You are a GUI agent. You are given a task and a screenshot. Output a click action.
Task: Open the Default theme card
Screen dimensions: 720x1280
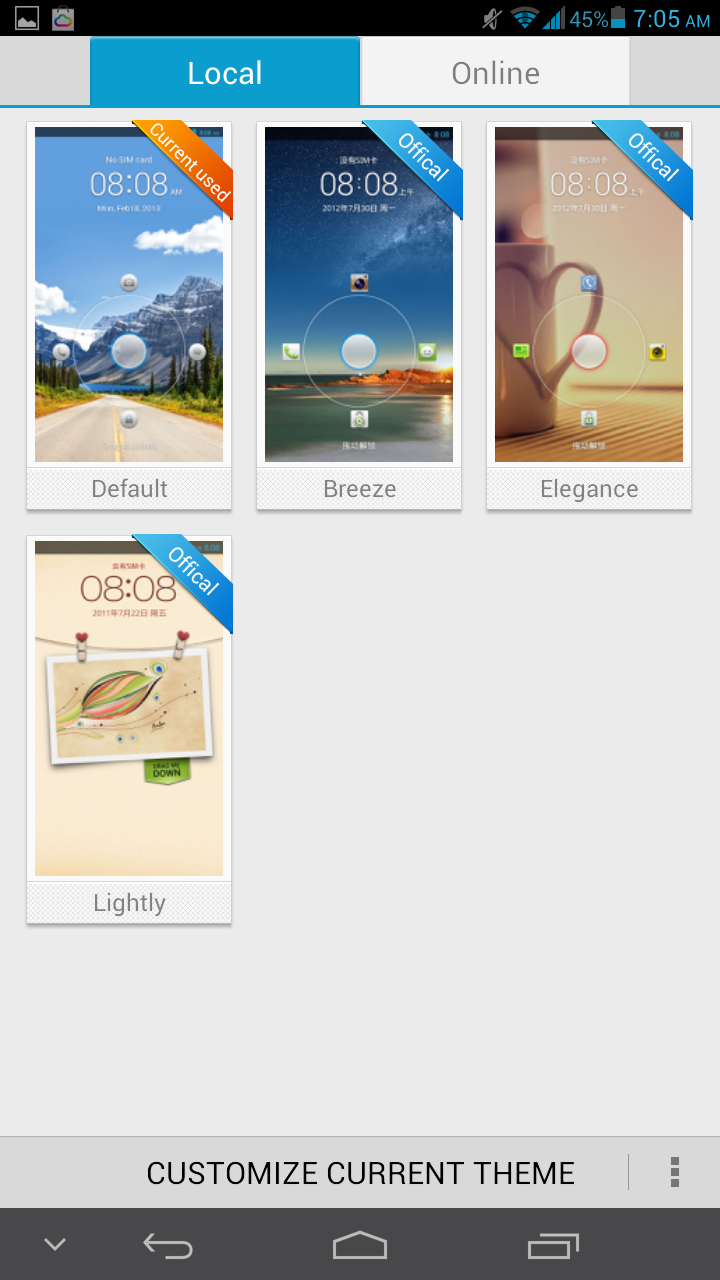click(x=129, y=316)
